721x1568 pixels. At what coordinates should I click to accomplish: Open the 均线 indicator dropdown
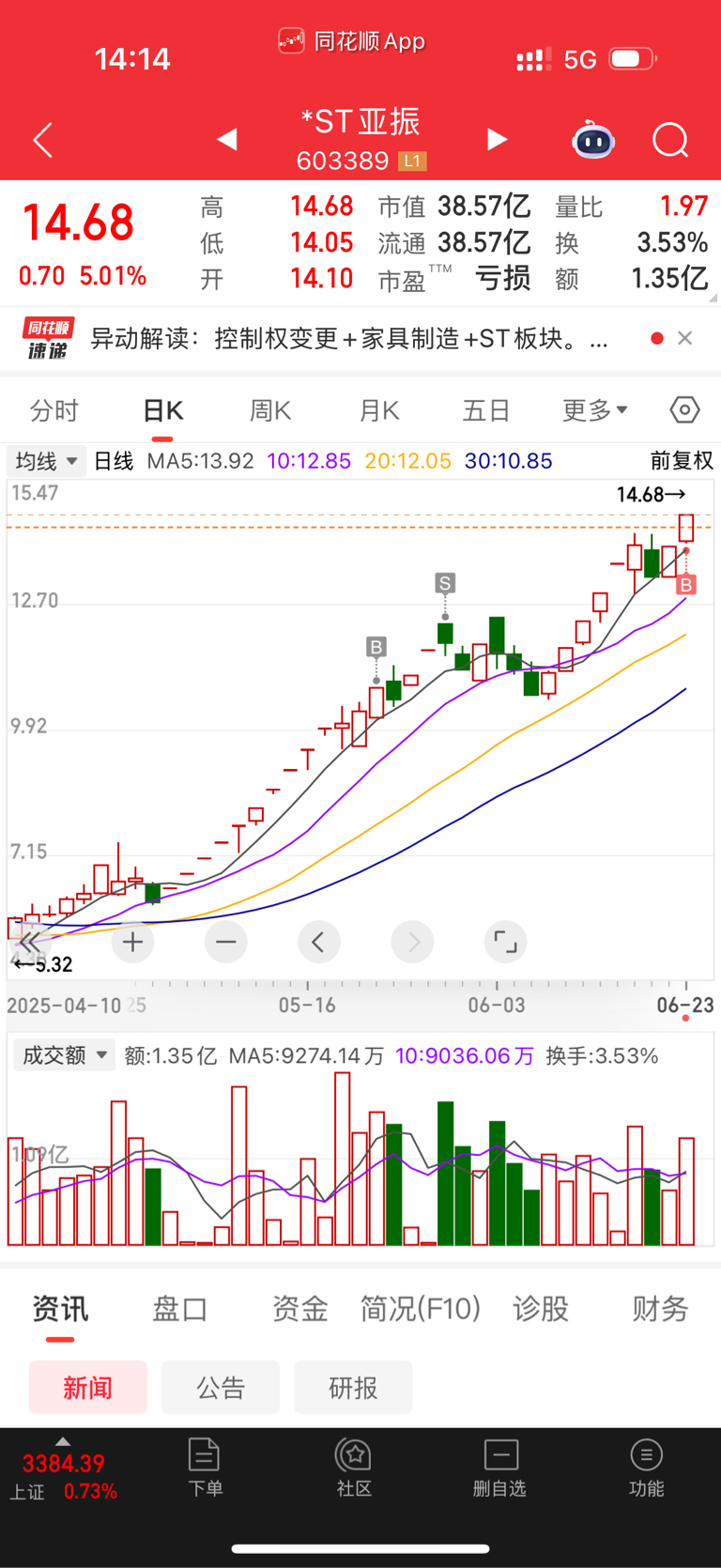pyautogui.click(x=47, y=461)
